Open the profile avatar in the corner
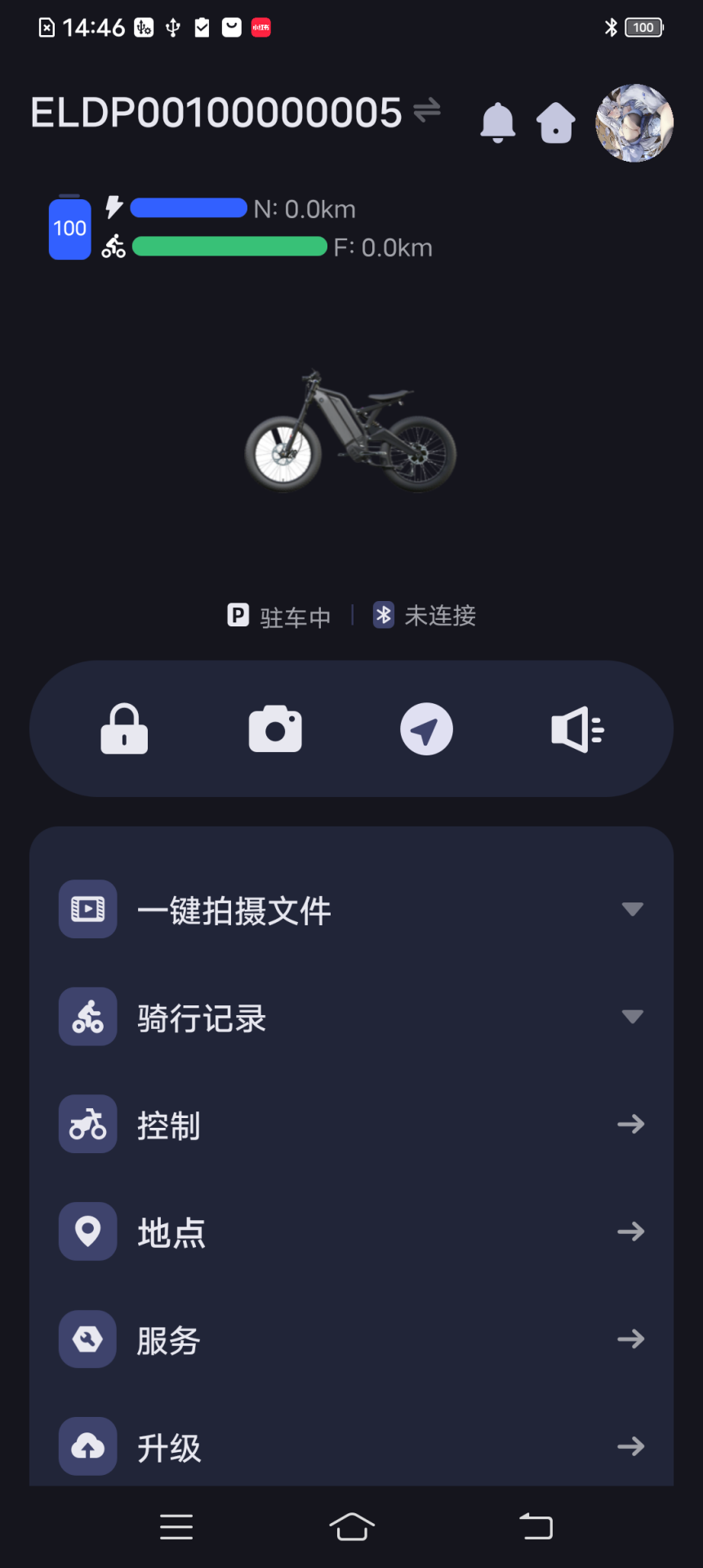703x1568 pixels. (634, 124)
